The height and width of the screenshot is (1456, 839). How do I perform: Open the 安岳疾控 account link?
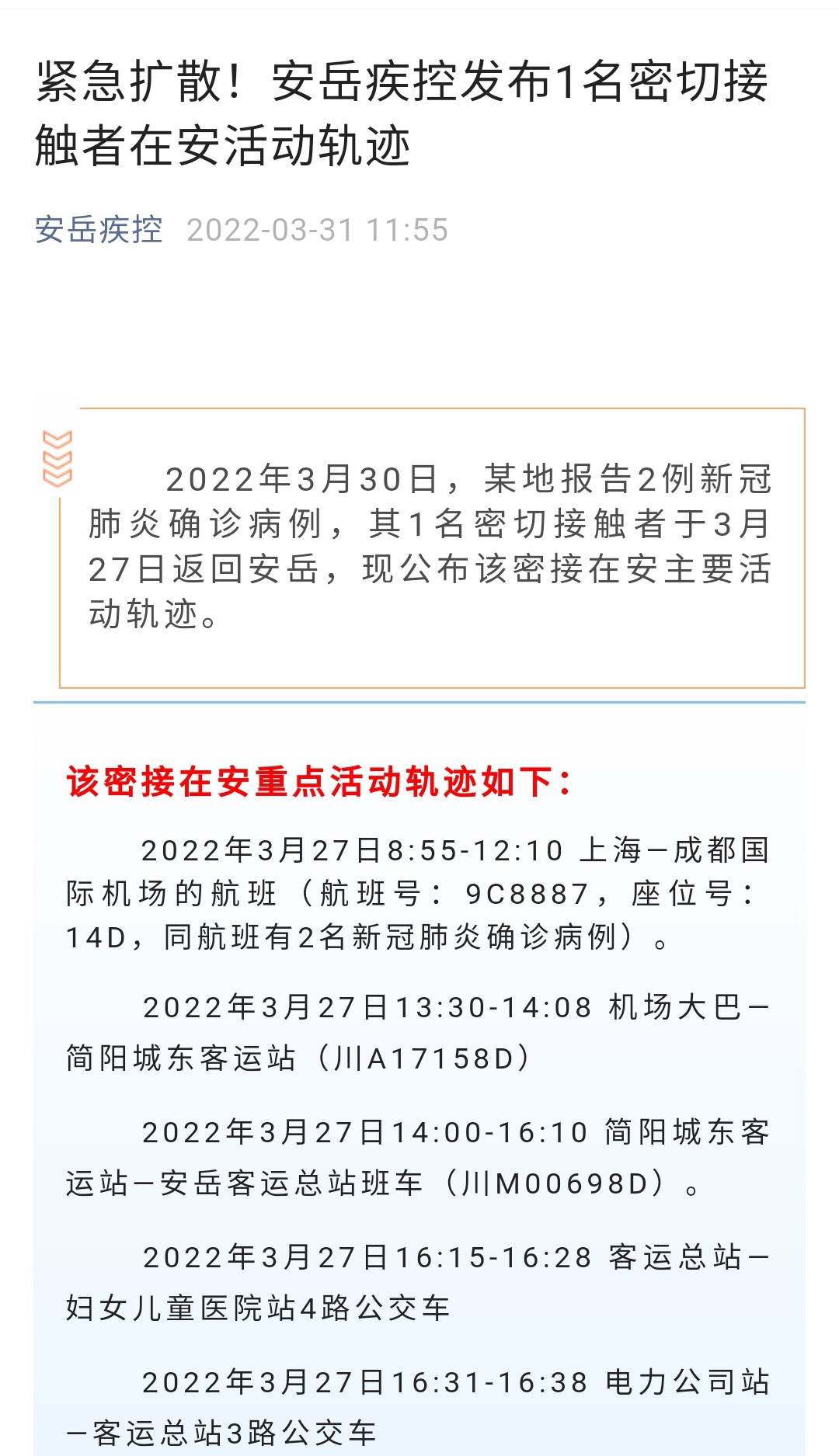(99, 230)
